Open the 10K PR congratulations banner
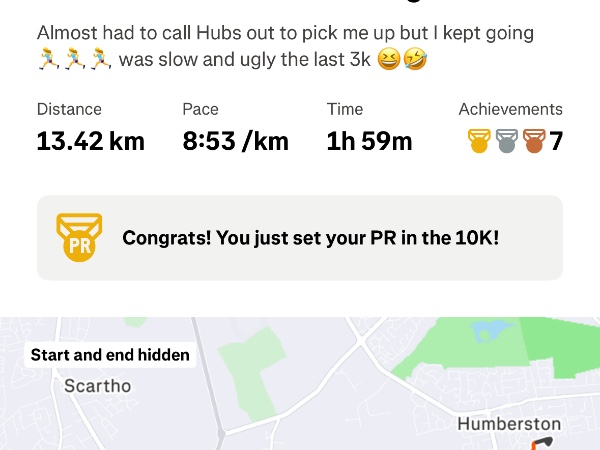This screenshot has width=600, height=450. tap(300, 238)
